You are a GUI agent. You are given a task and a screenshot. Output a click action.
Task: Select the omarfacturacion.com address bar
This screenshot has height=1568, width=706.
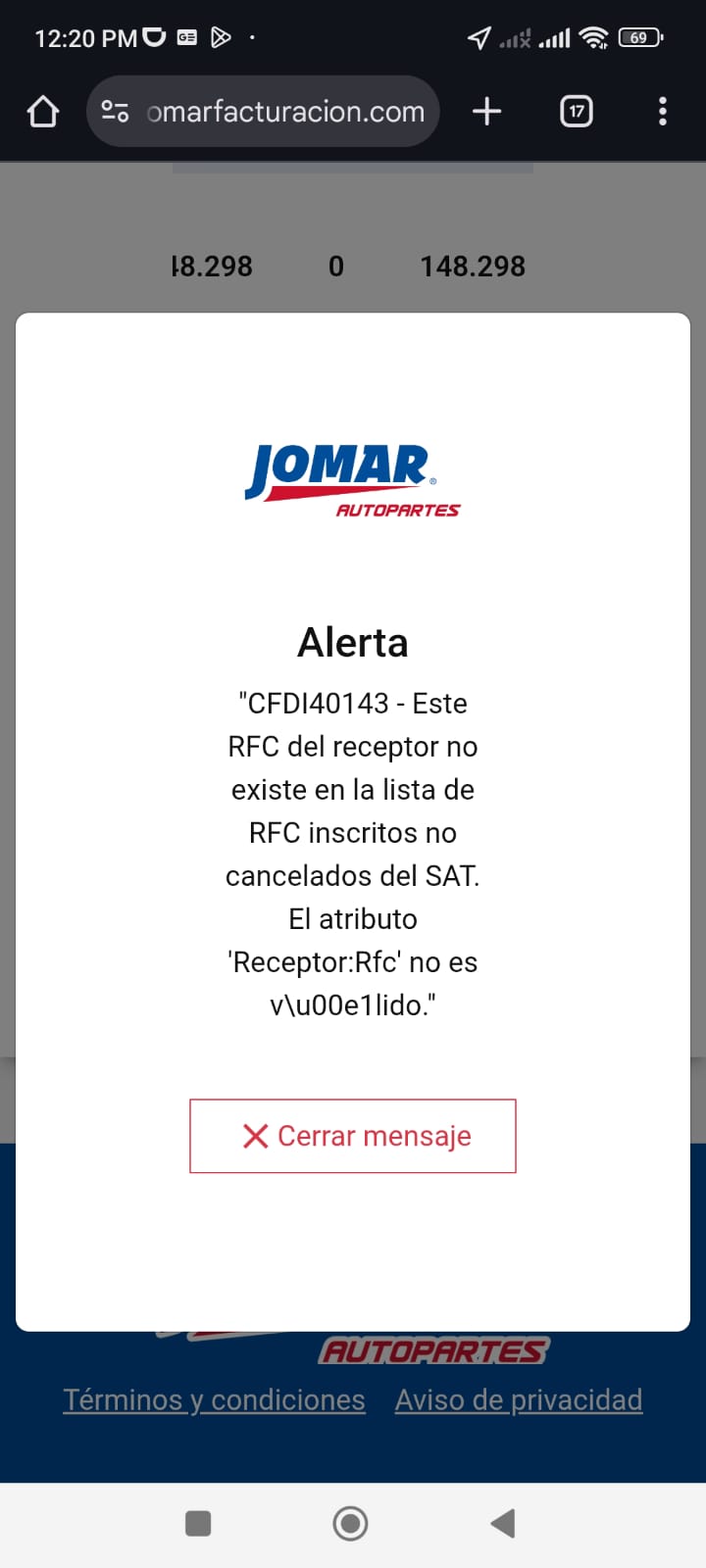click(284, 112)
